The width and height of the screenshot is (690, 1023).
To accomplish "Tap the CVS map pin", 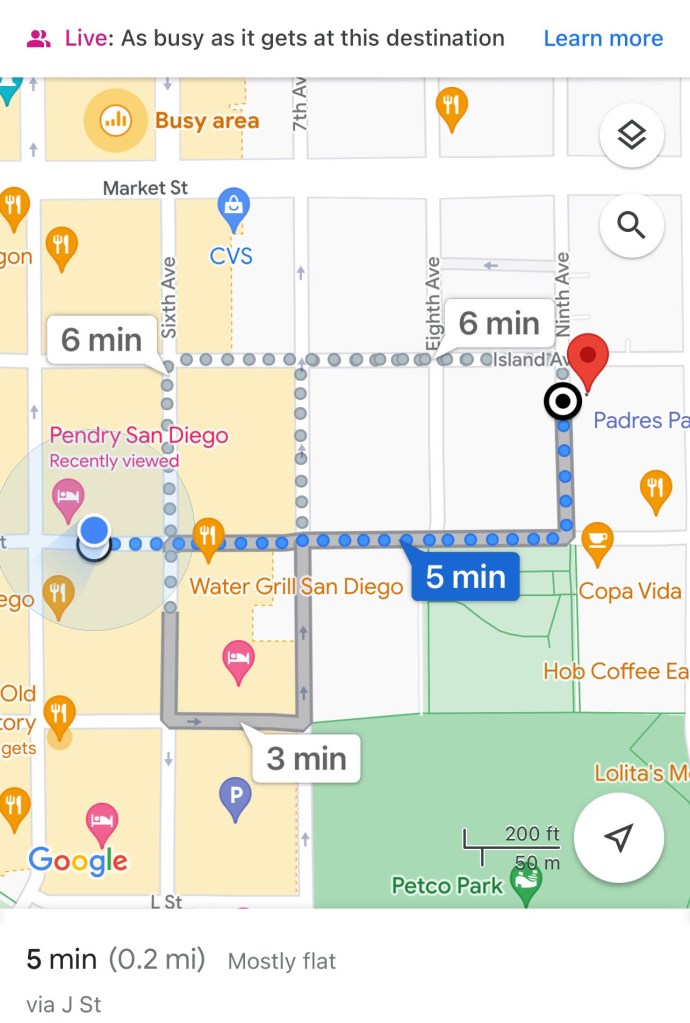I will point(233,208).
